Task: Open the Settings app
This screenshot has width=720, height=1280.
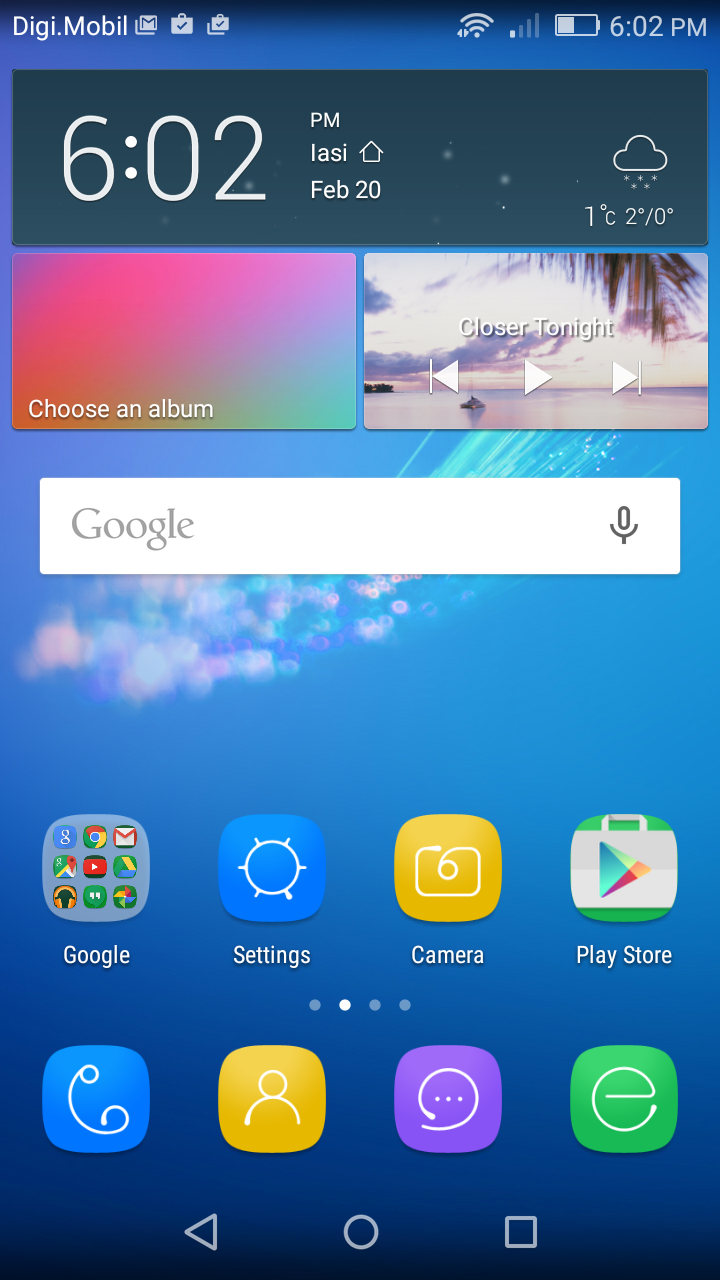Action: tap(272, 868)
